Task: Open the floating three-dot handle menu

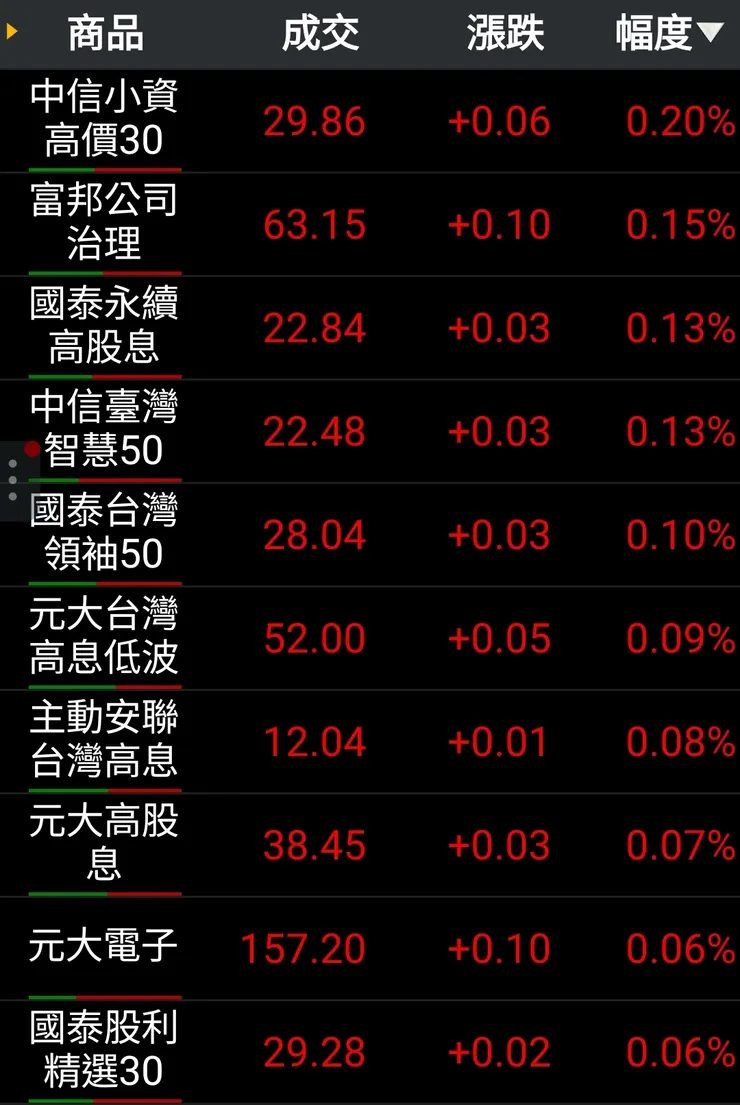Action: [x=12, y=478]
